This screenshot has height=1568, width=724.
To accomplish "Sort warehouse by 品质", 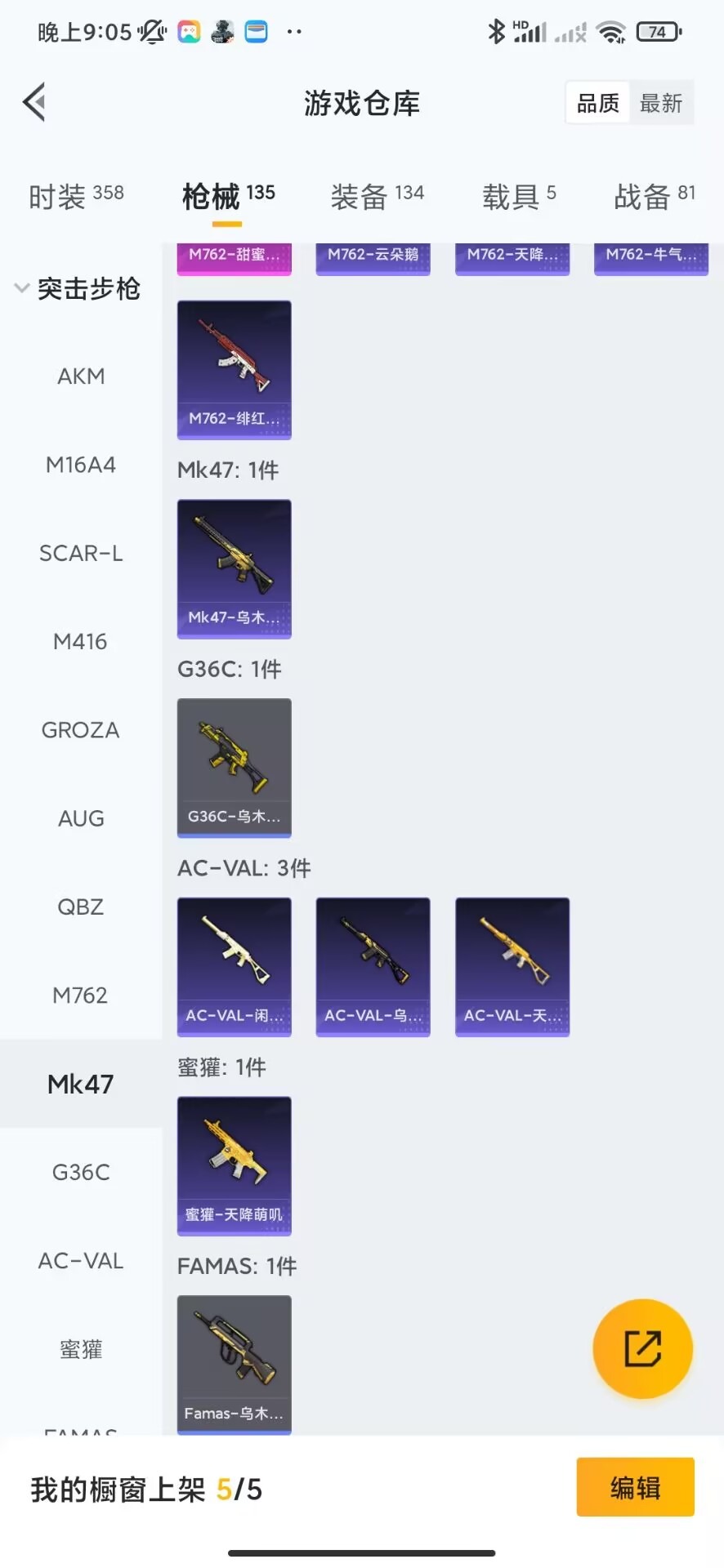I will pyautogui.click(x=598, y=103).
